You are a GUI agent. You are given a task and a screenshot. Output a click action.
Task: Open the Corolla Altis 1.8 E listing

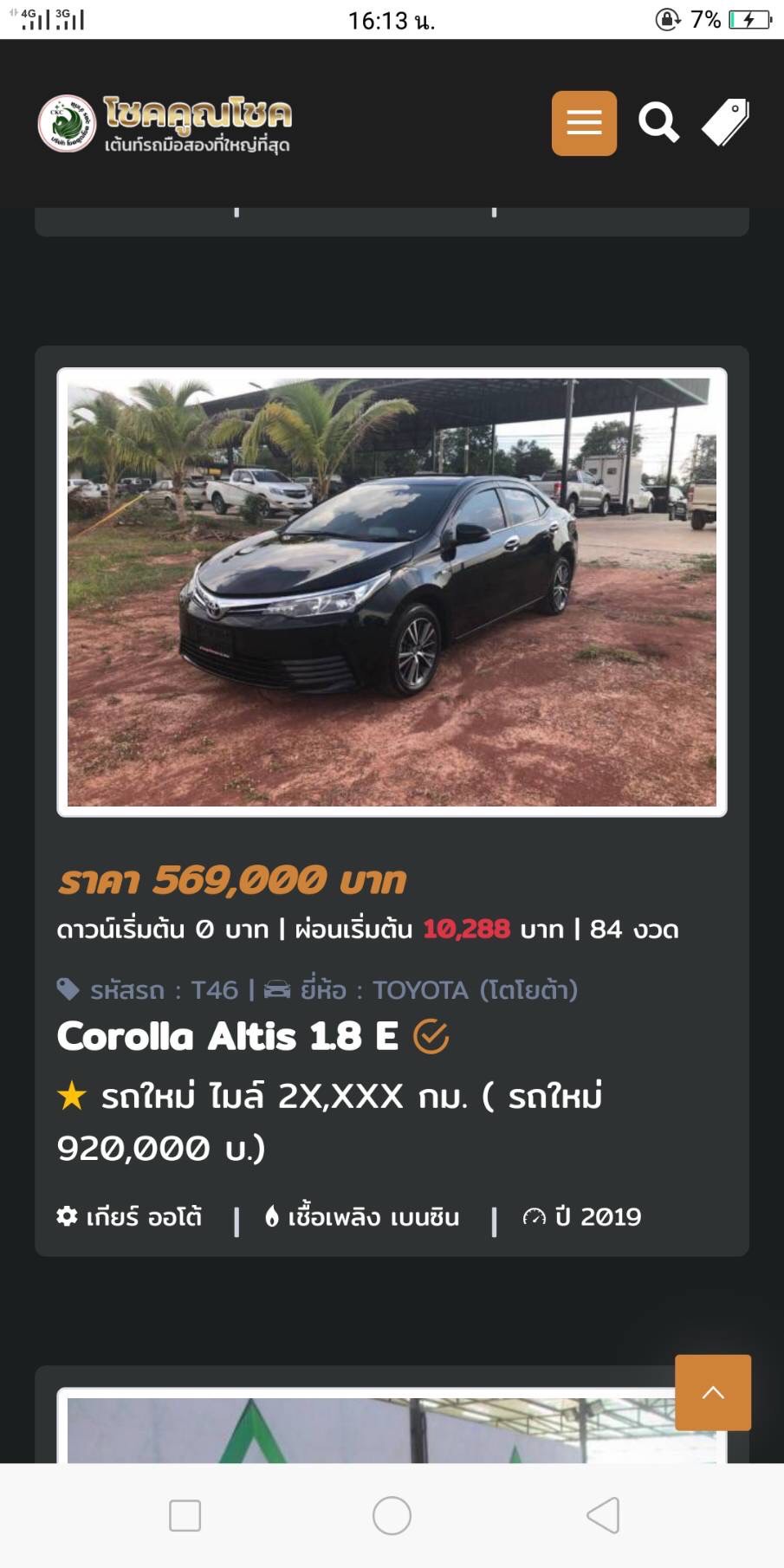tap(227, 1036)
